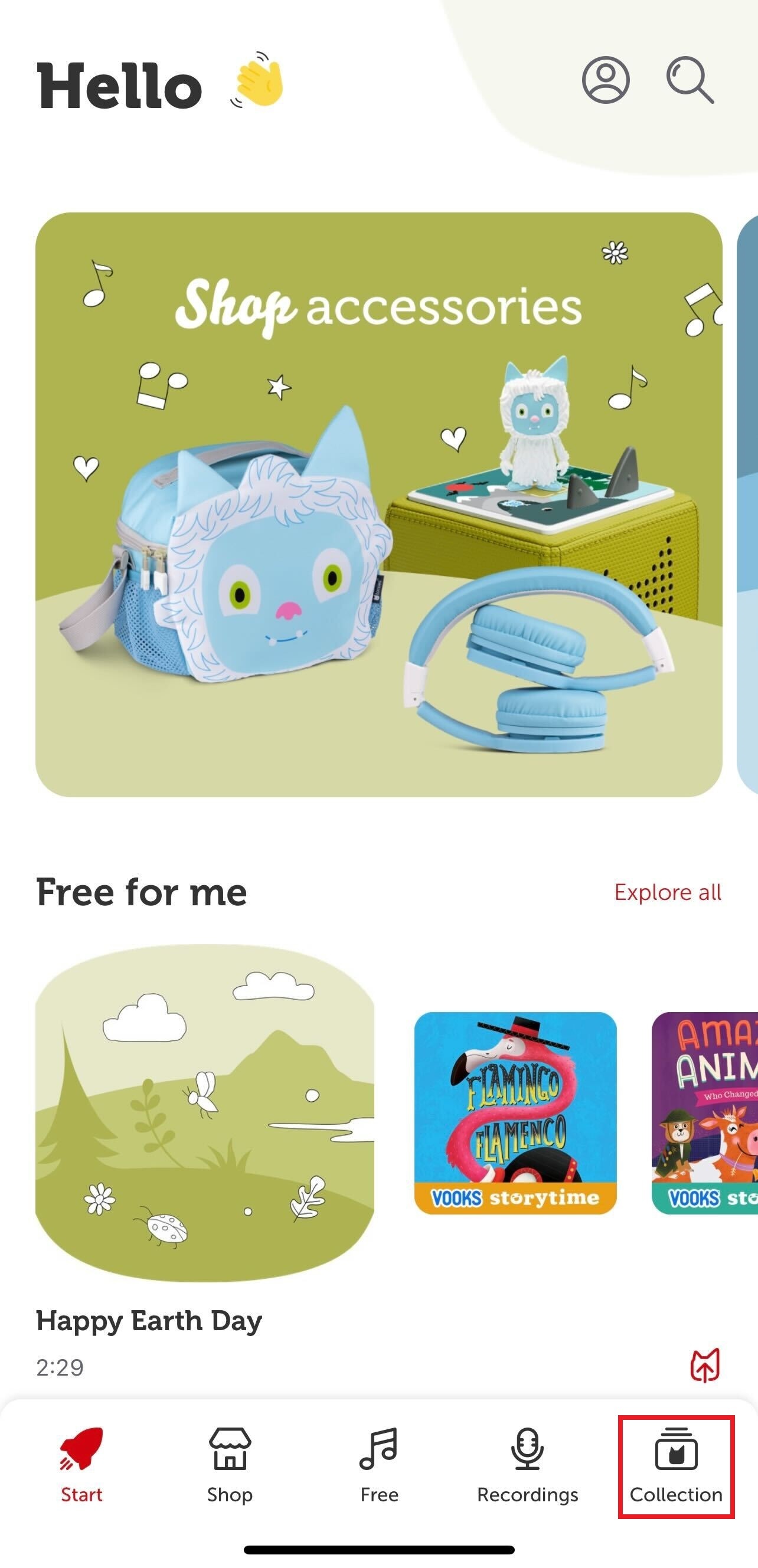
Task: Open the Shop accessories banner
Action: (x=378, y=504)
